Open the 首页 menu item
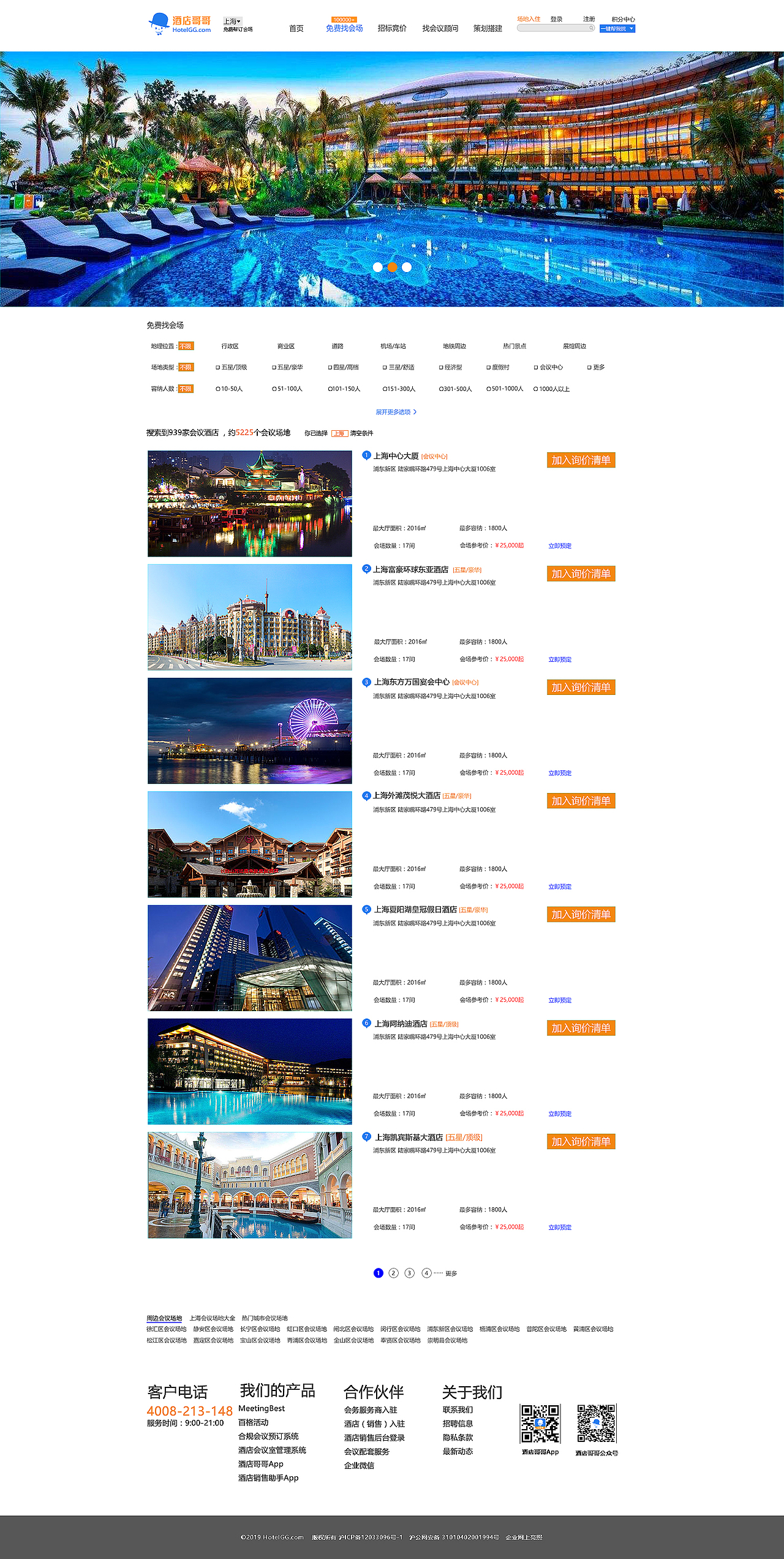 (296, 28)
